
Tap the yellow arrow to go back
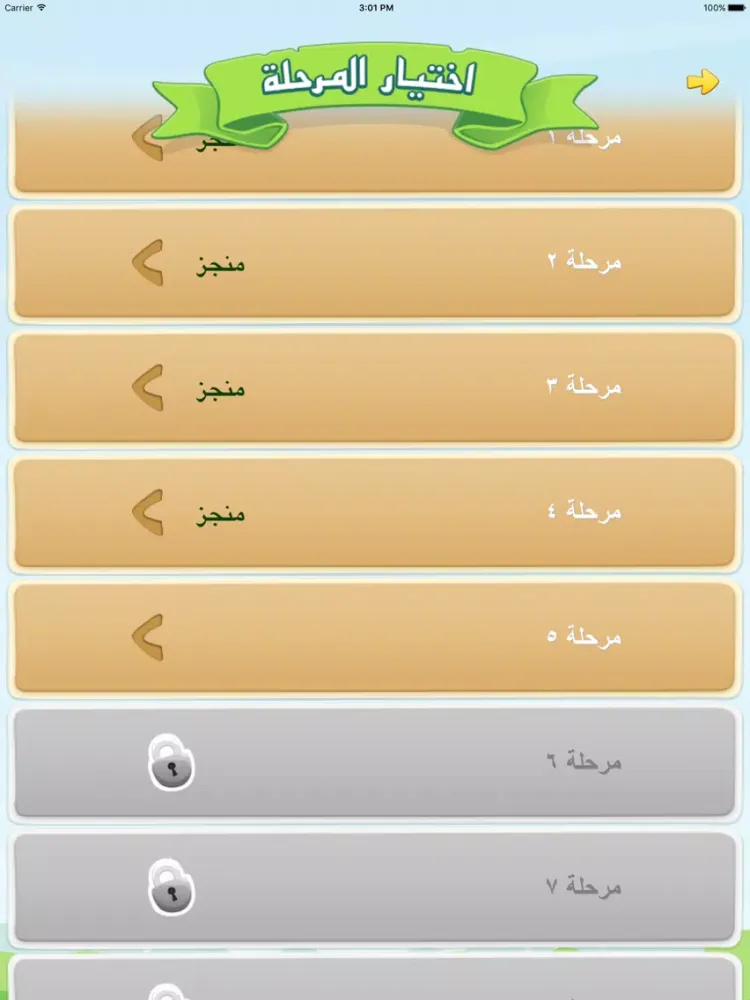pyautogui.click(x=703, y=82)
